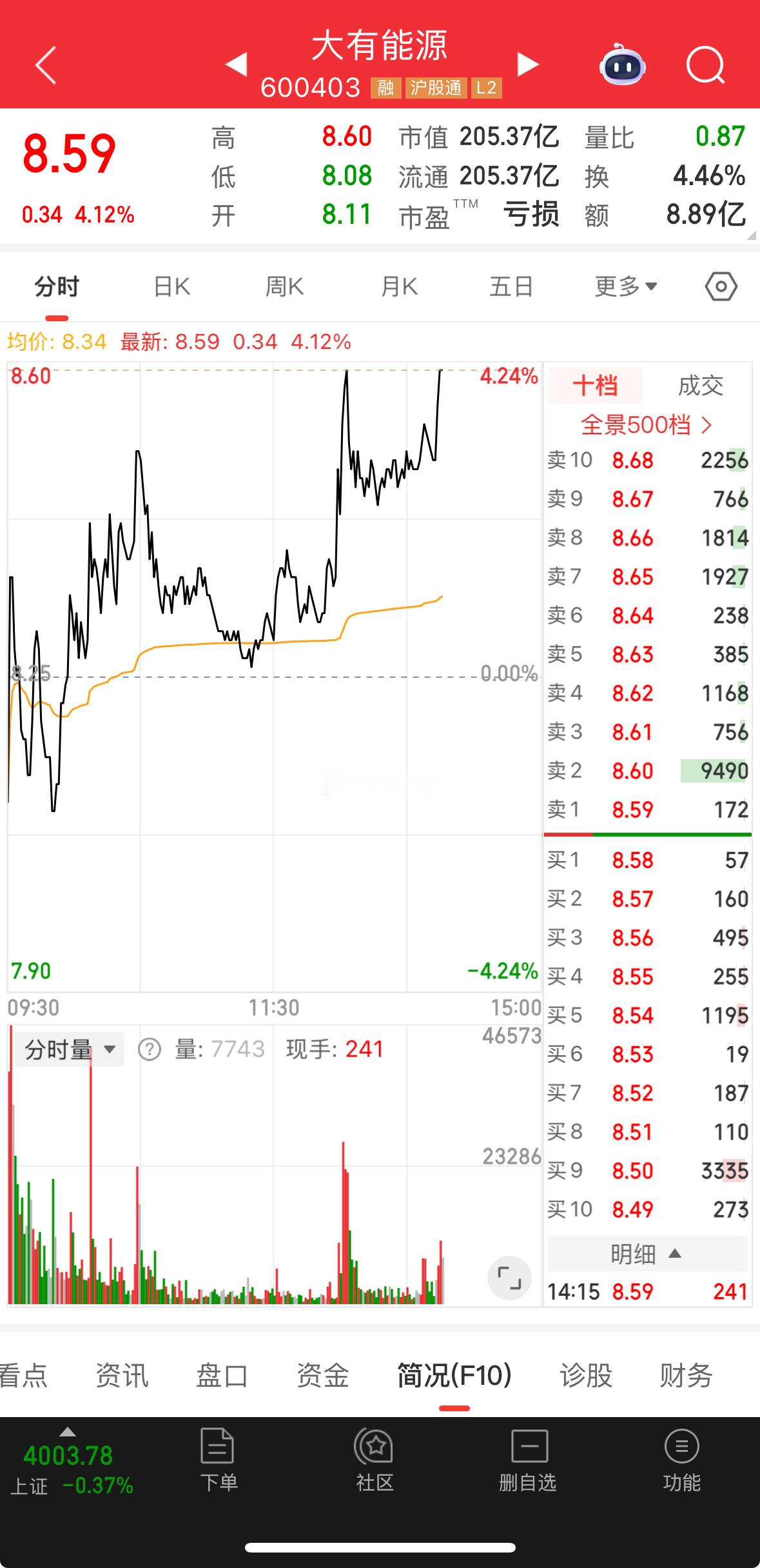Switch order book to 成交 tab
The image size is (760, 1568).
[700, 386]
